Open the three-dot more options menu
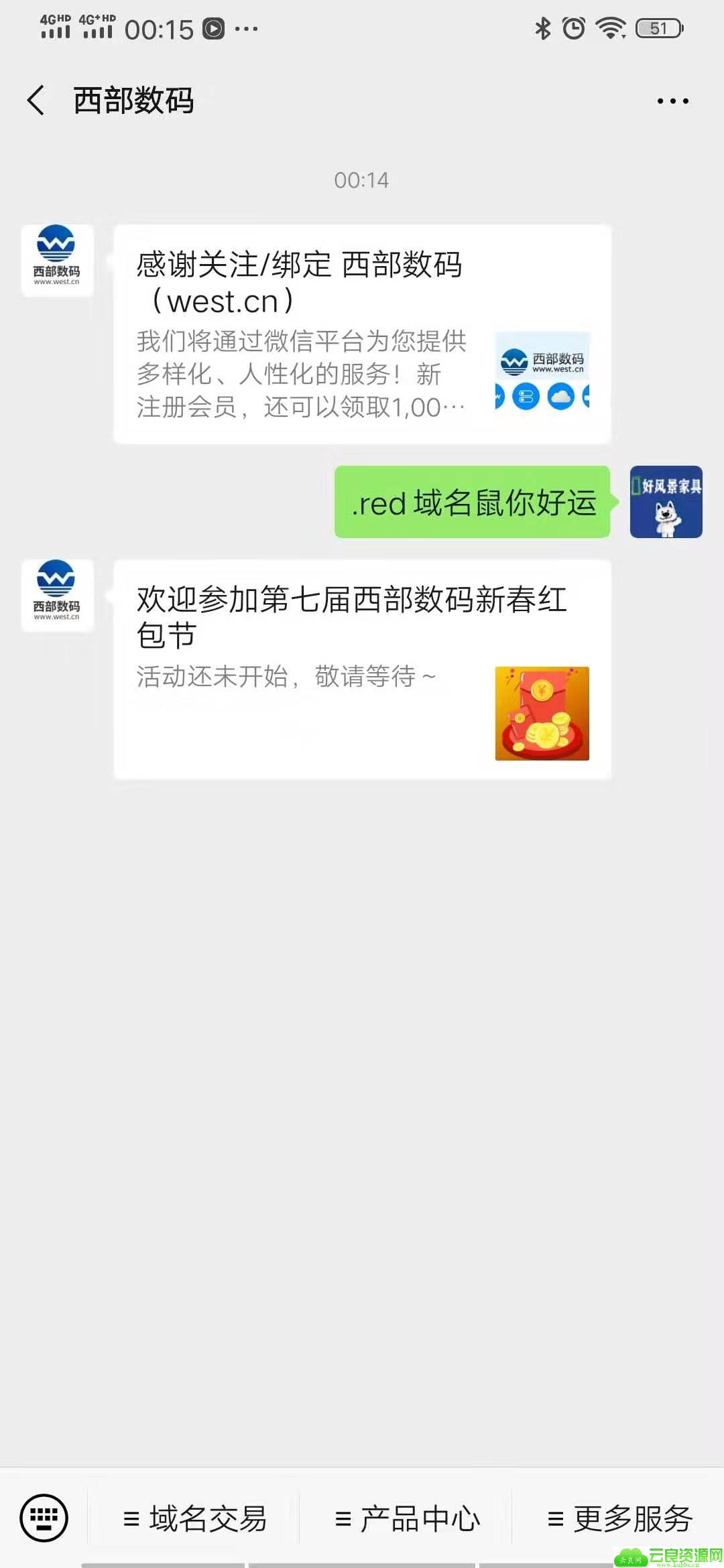Image resolution: width=724 pixels, height=1568 pixels. (x=672, y=101)
